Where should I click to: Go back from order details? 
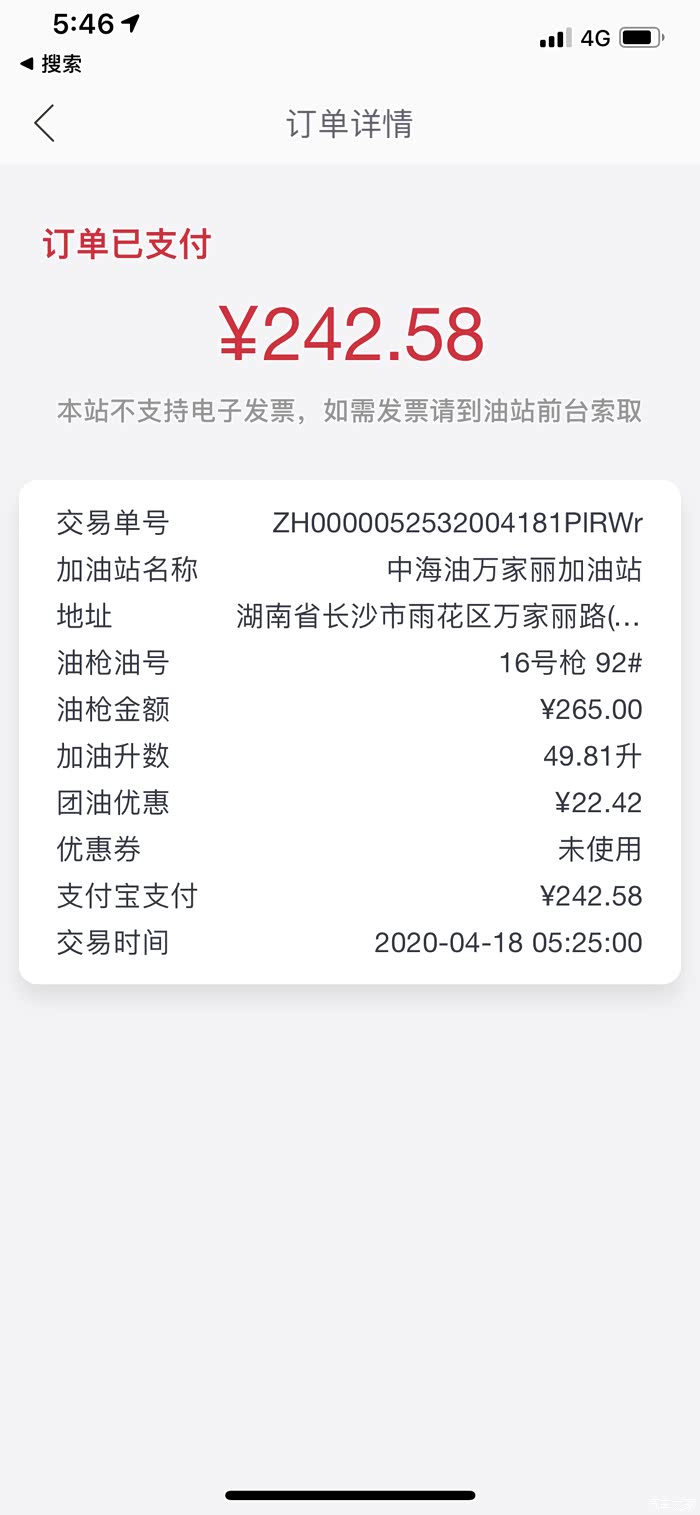coord(44,123)
